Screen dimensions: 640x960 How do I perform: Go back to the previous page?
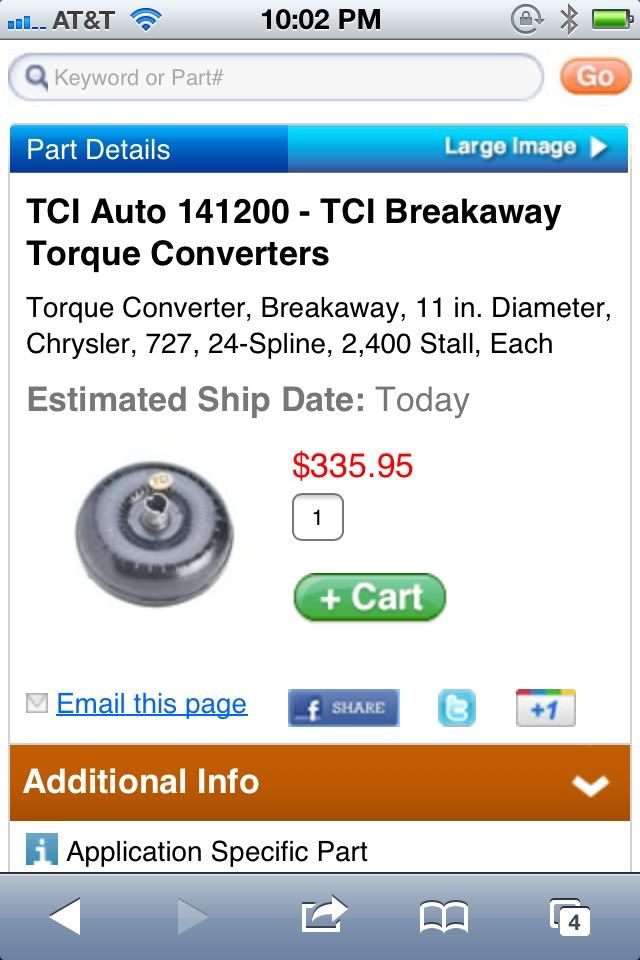[65, 916]
